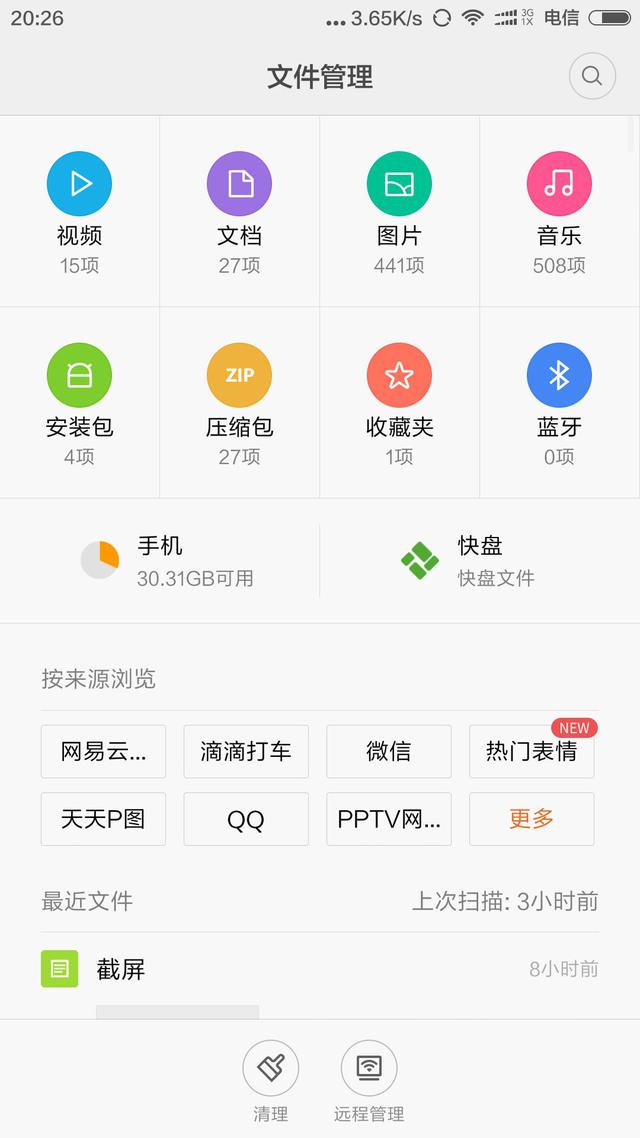This screenshot has width=640, height=1138.
Task: Open the 视频 category
Action: tap(79, 211)
